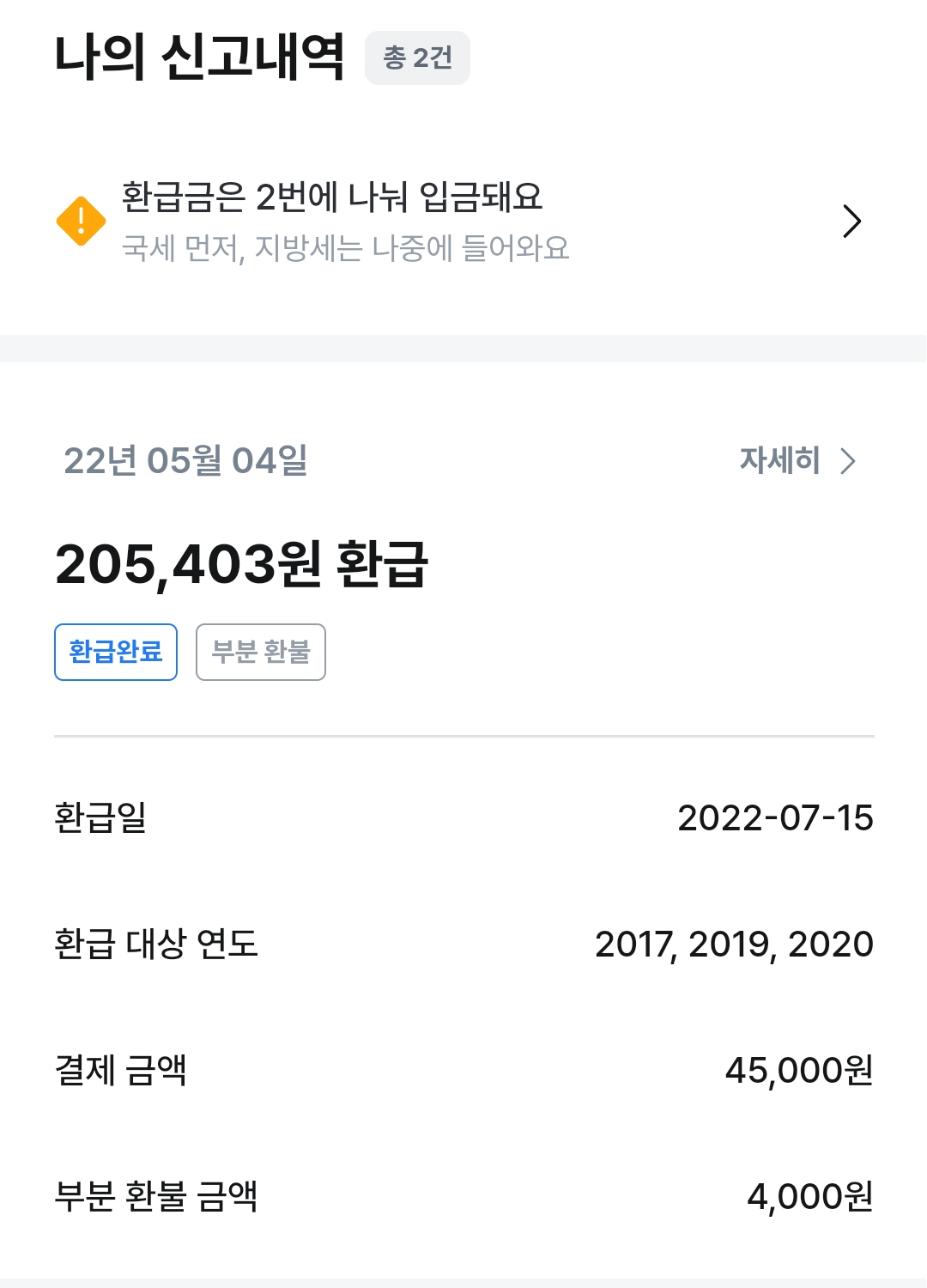Screen dimensions: 927x1288
Task: Open the notice about refunds paid twice
Action: pyautogui.click(x=463, y=222)
